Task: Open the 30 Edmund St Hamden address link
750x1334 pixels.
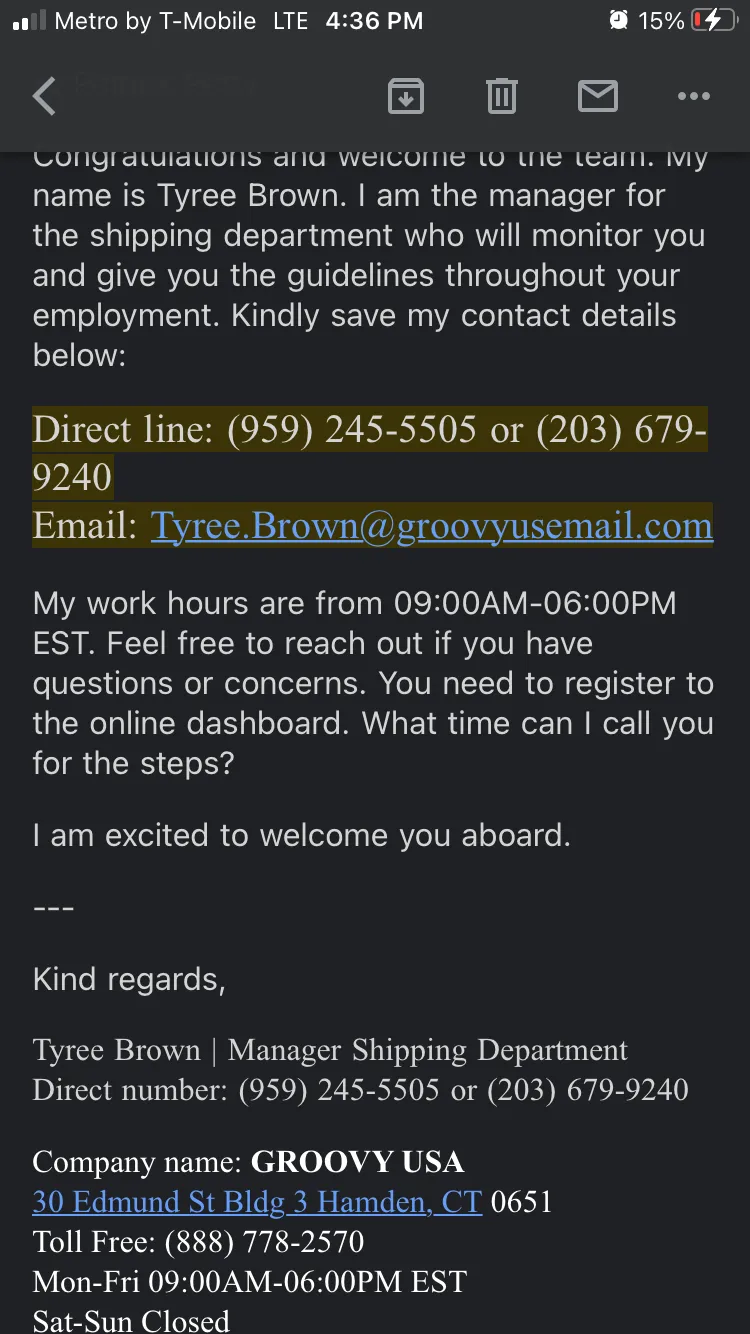Action: pos(257,1201)
